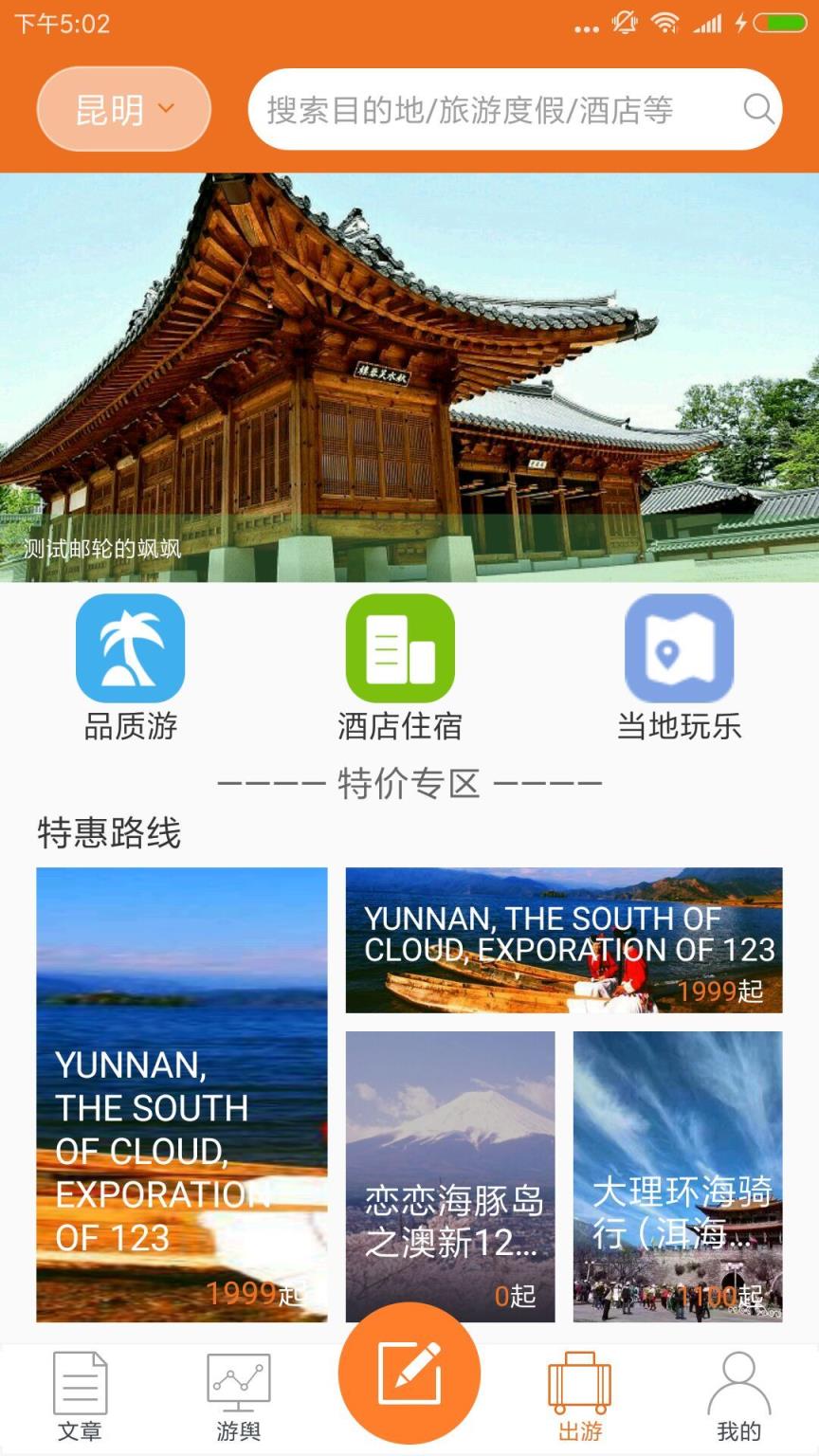Select the 游舆 chart icon
This screenshot has width=819, height=1456.
(239, 1386)
